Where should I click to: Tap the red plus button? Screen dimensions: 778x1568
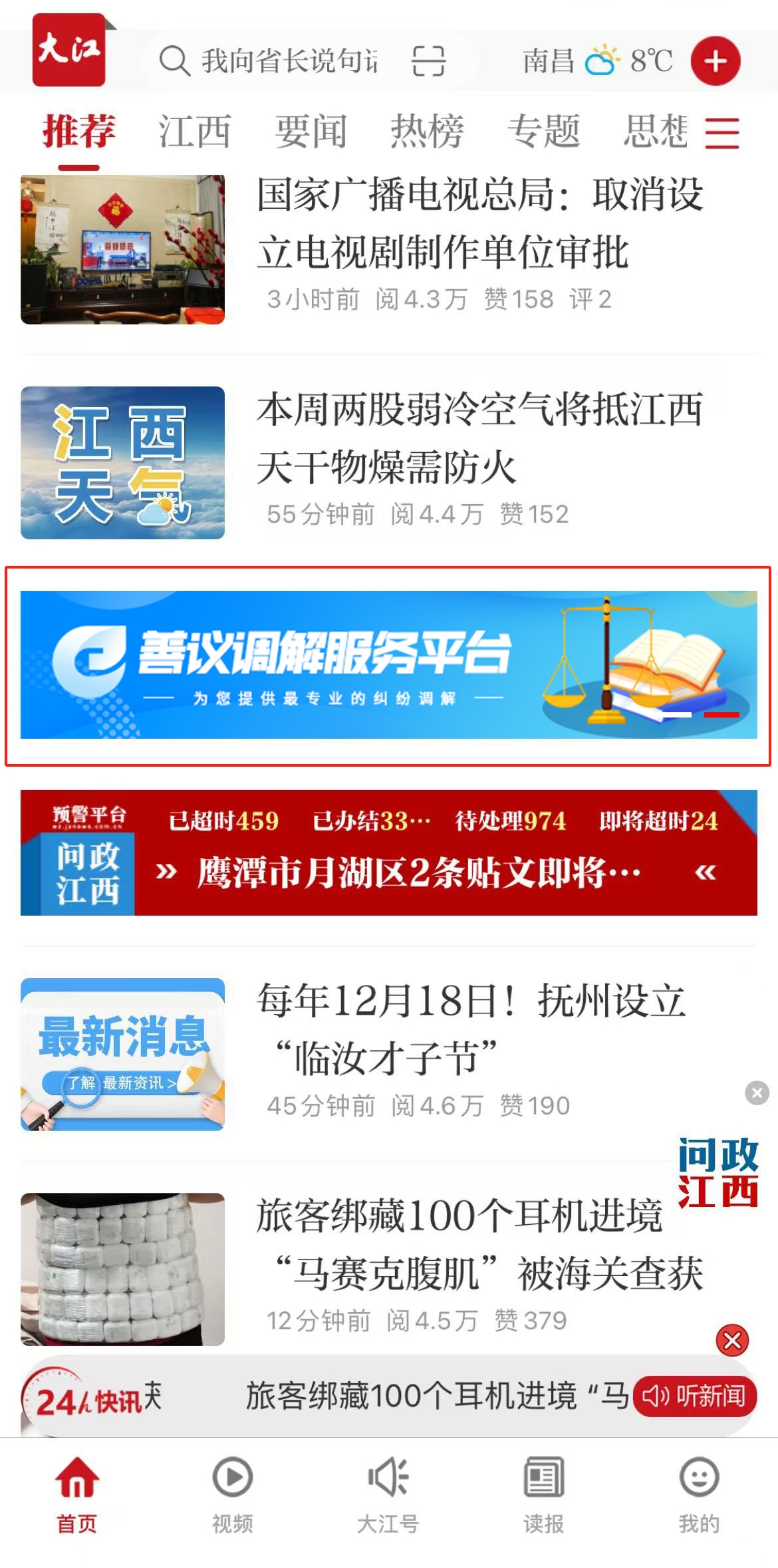pyautogui.click(x=715, y=61)
